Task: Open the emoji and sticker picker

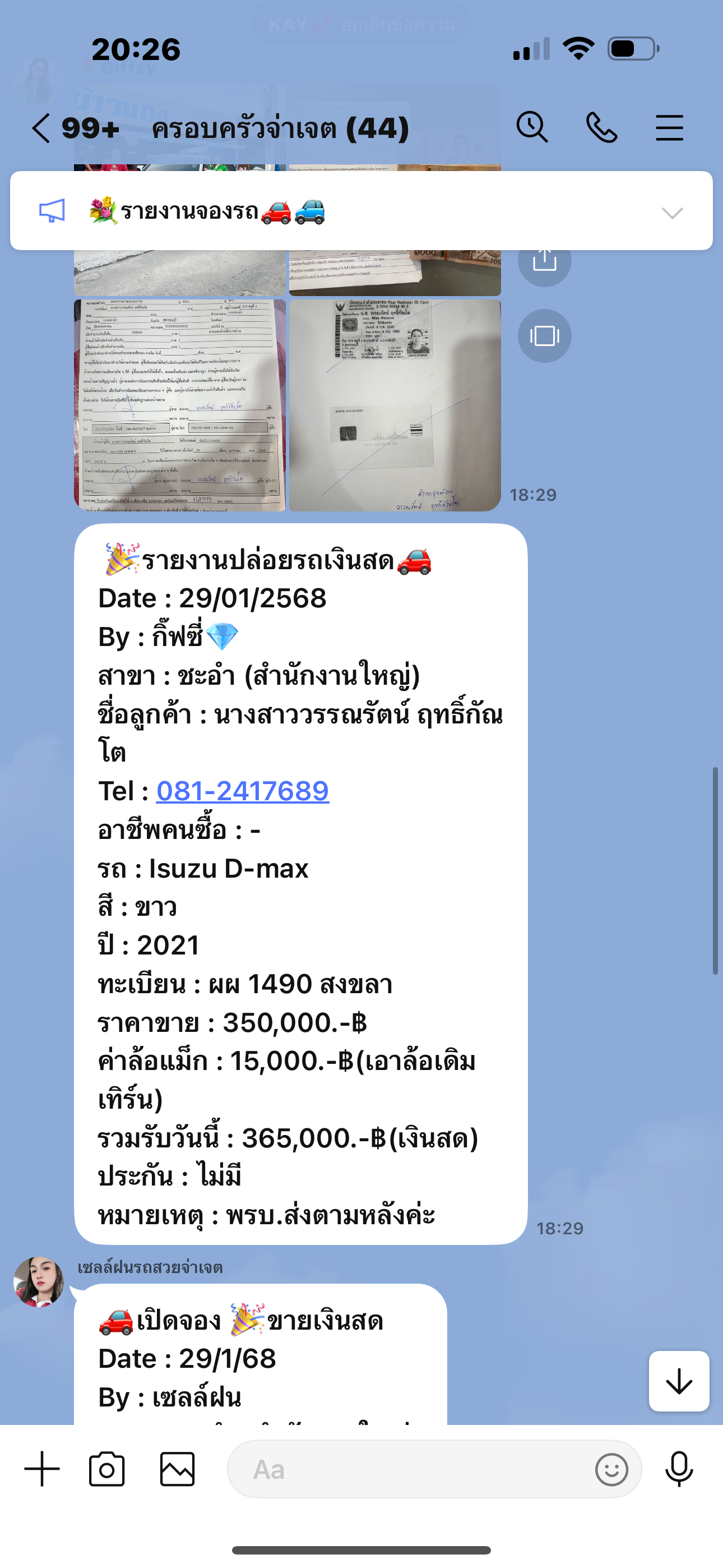Action: [x=611, y=1469]
